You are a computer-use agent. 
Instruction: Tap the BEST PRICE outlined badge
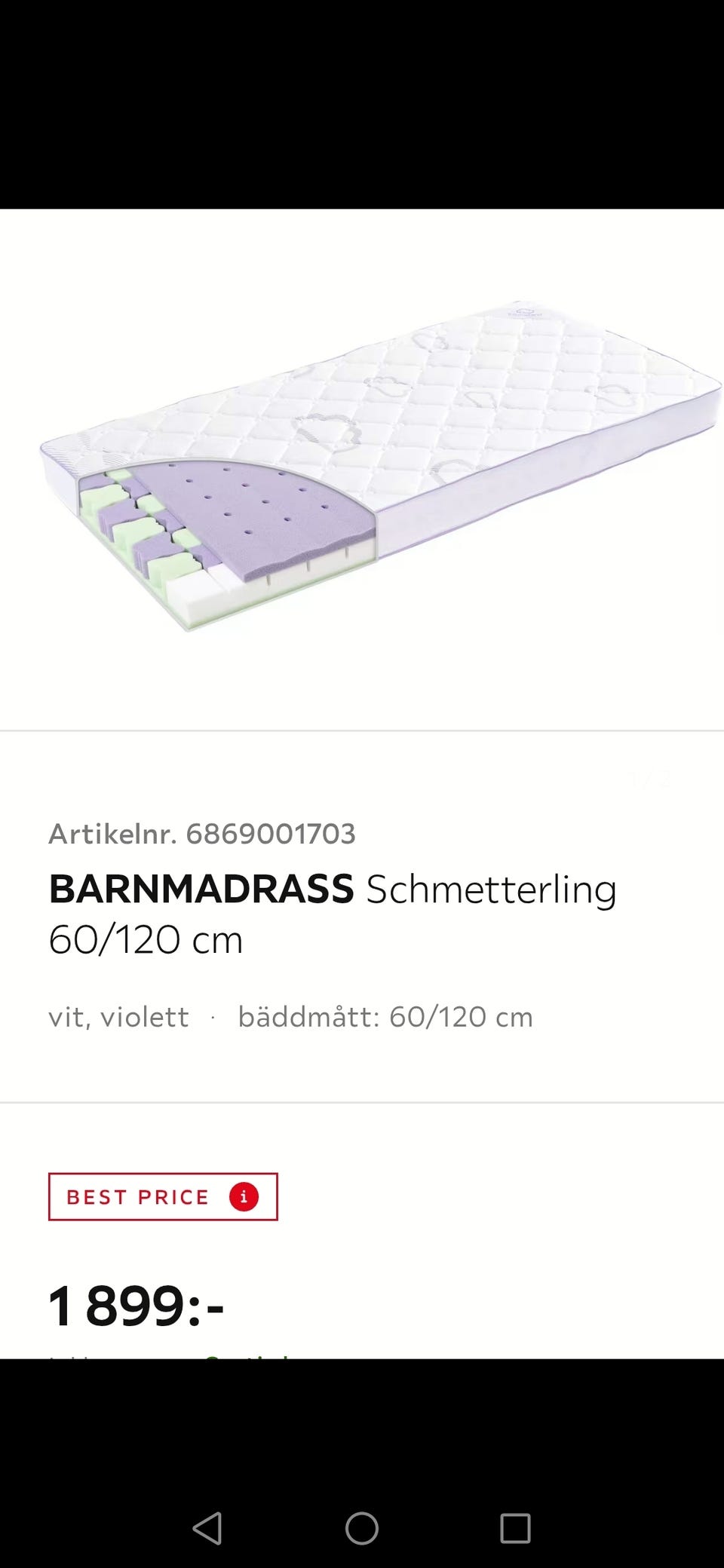(x=163, y=1196)
